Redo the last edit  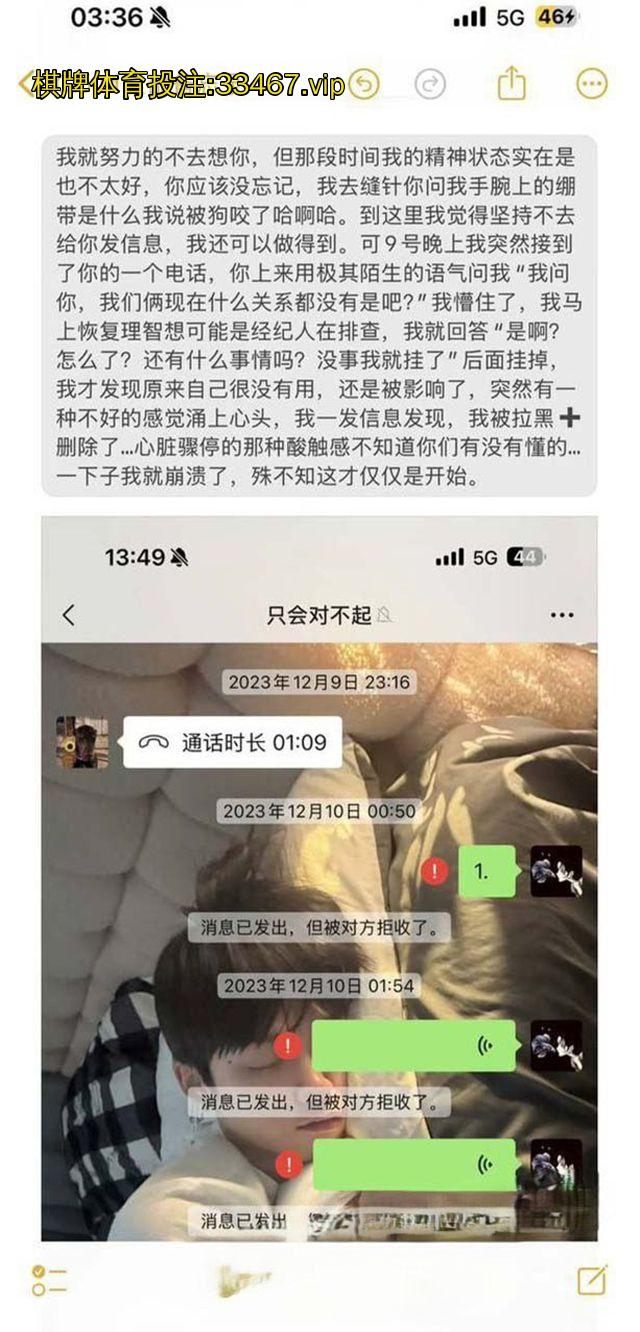pos(430,85)
